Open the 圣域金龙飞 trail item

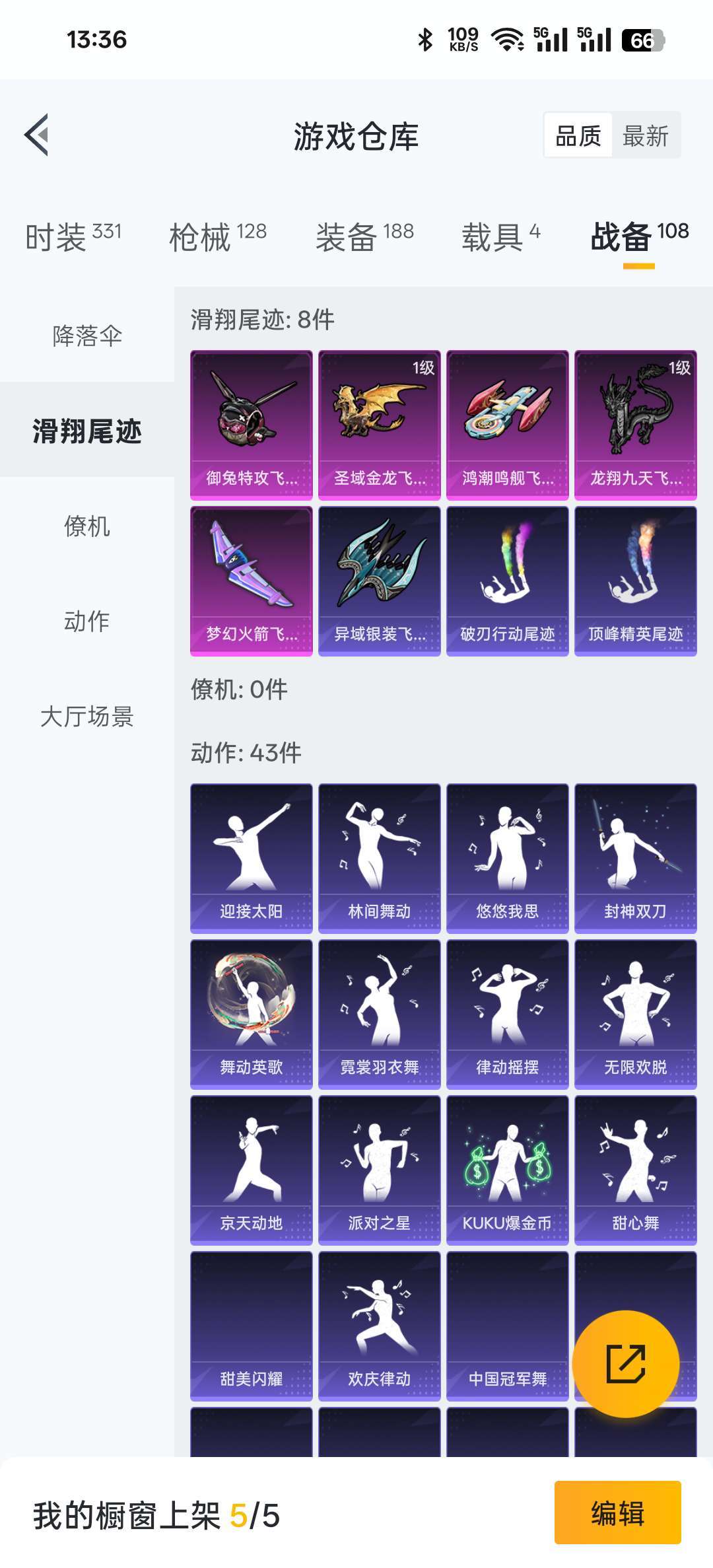[x=380, y=425]
